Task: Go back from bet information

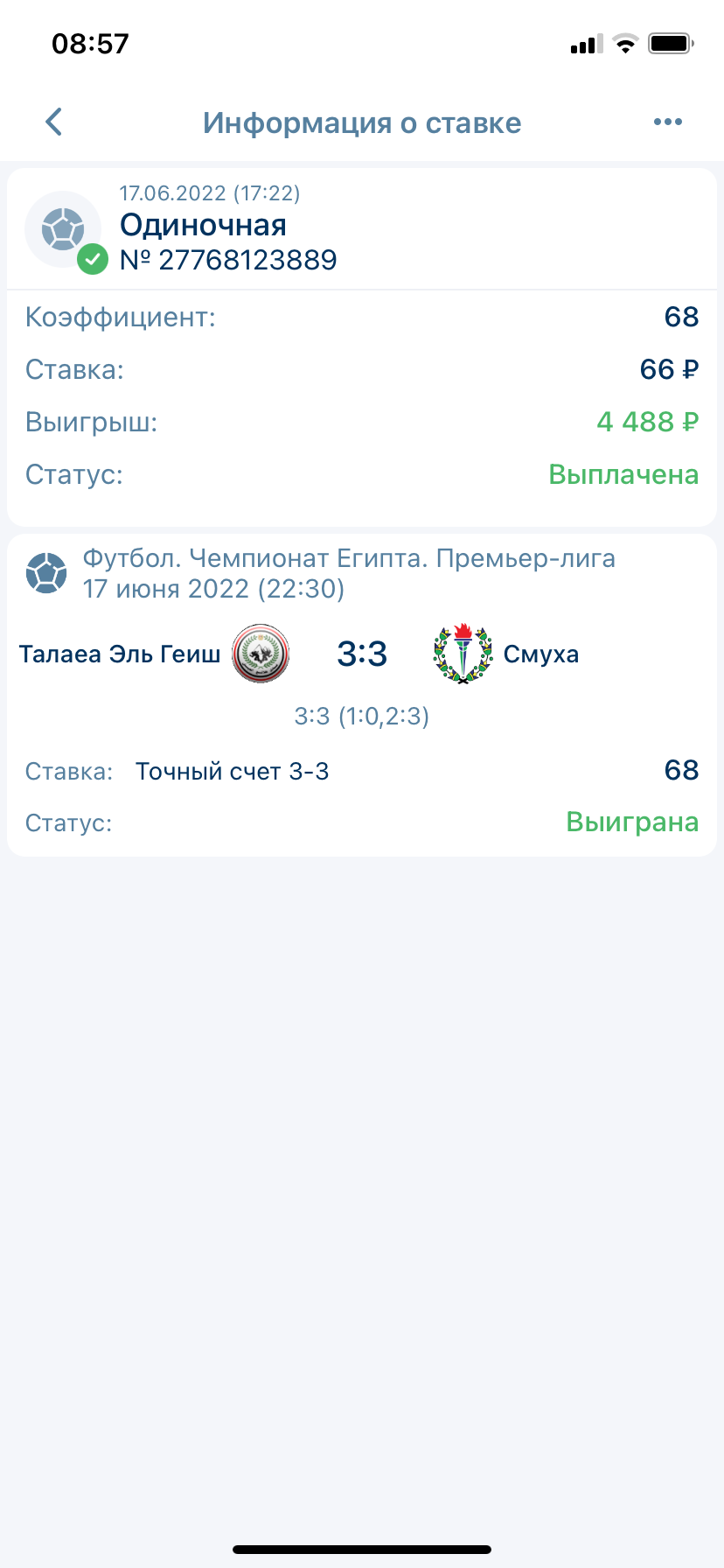Action: click(x=54, y=122)
